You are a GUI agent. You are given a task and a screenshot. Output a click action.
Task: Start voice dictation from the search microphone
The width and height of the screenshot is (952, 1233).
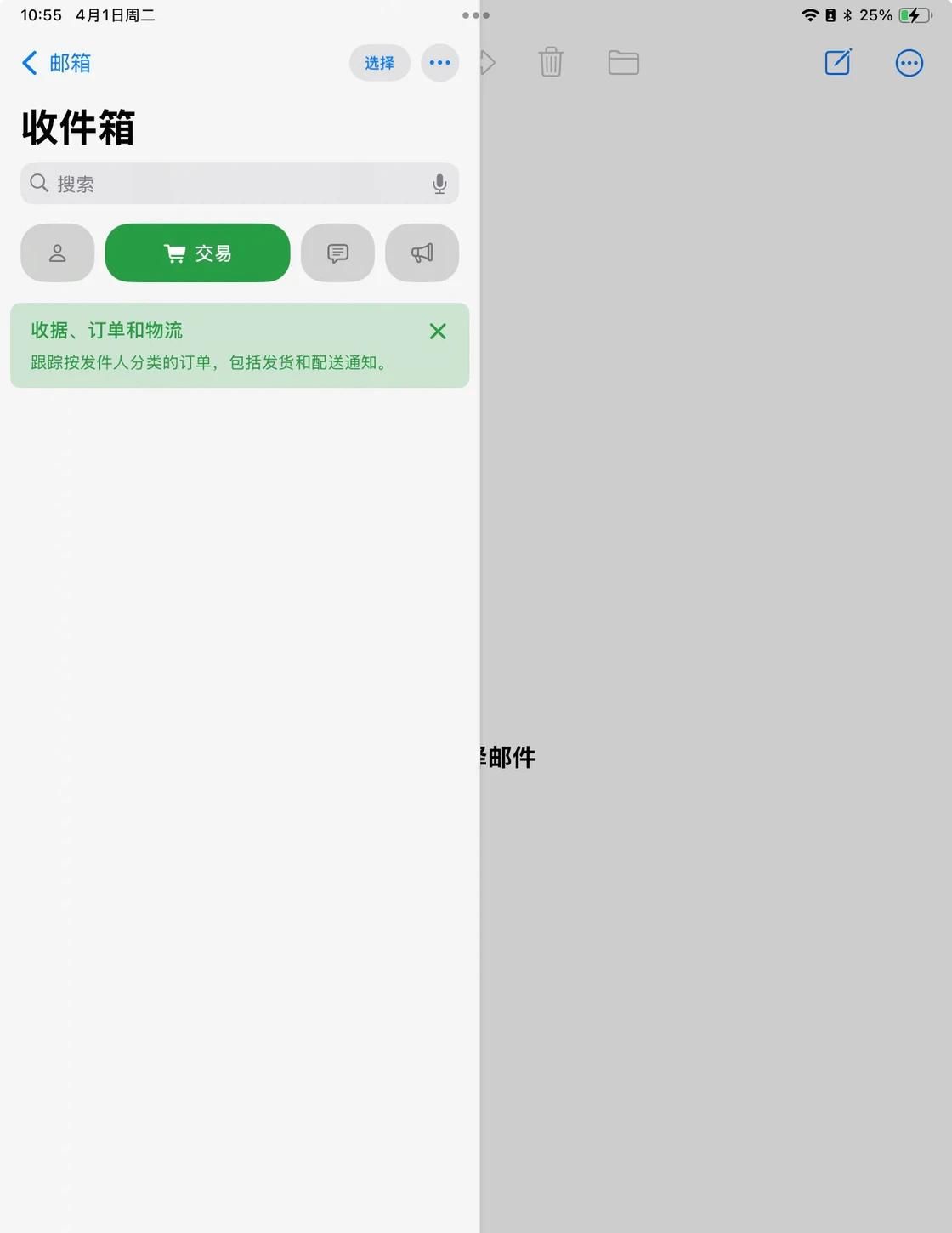coord(439,184)
